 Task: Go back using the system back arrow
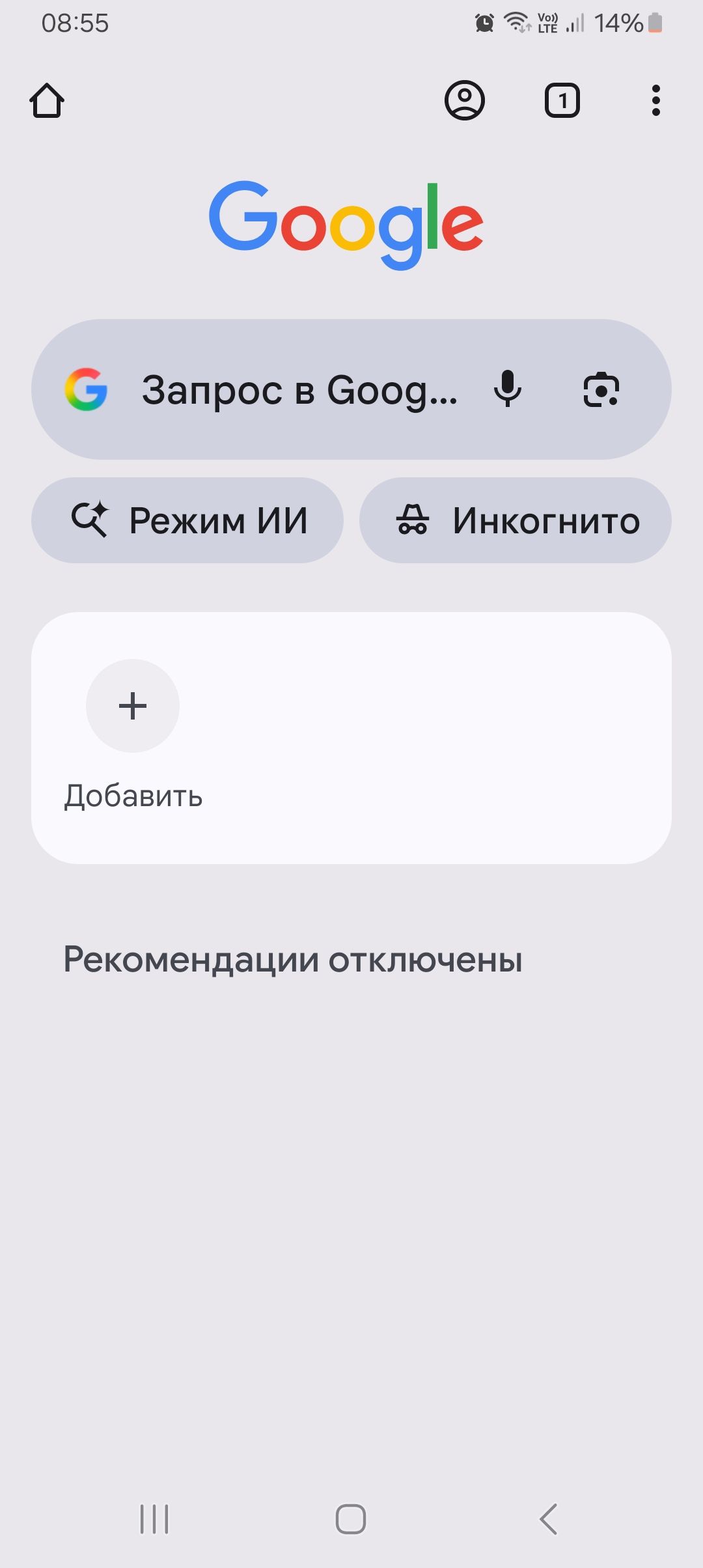coord(548,1519)
